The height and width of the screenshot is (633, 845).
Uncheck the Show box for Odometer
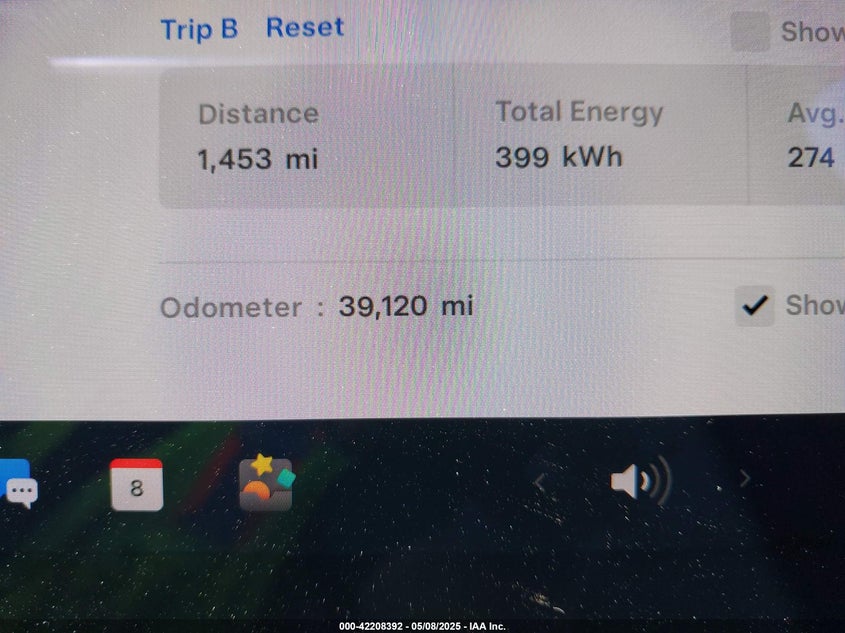pyautogui.click(x=754, y=306)
